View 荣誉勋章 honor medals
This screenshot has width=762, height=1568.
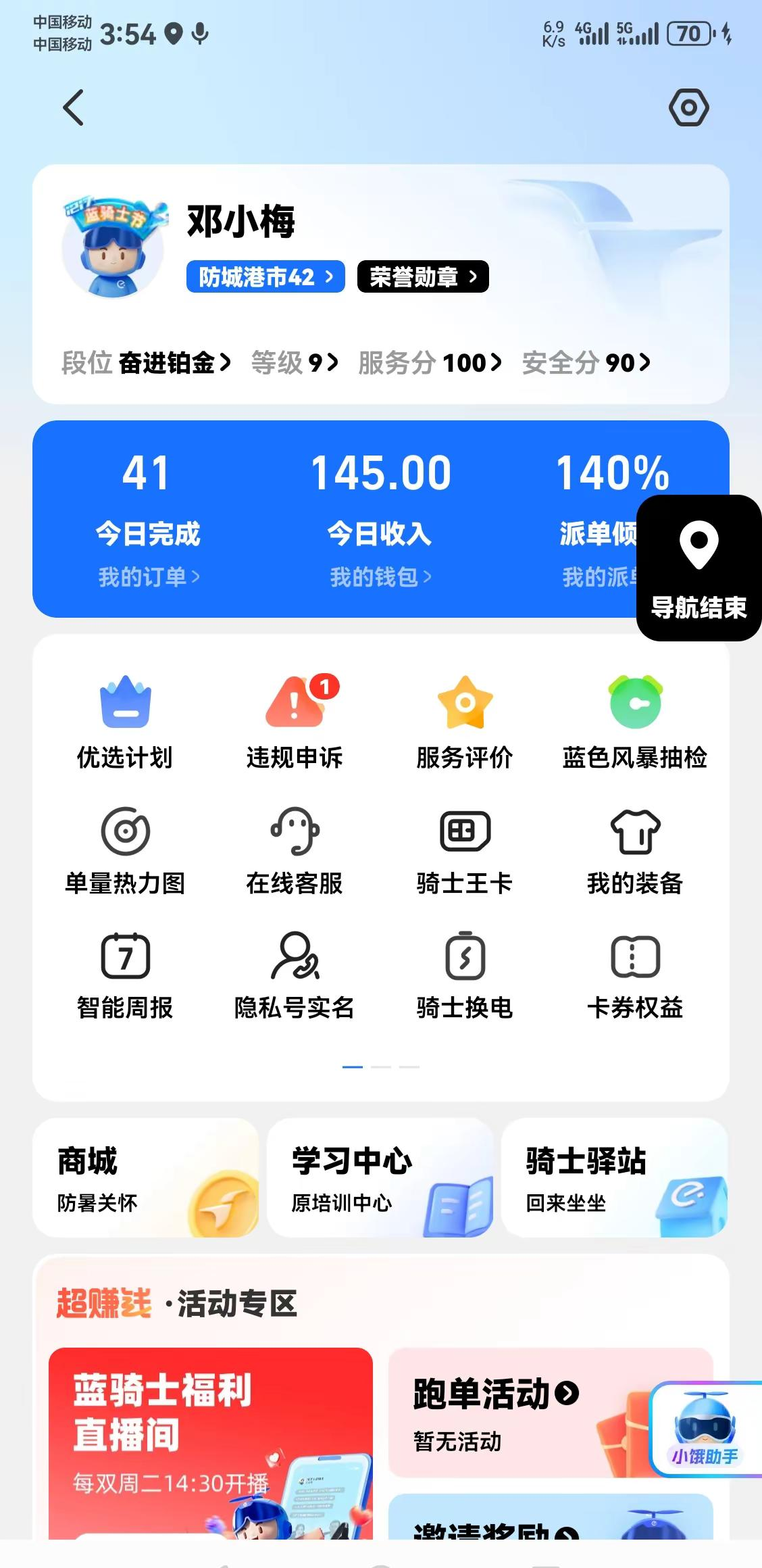point(423,276)
